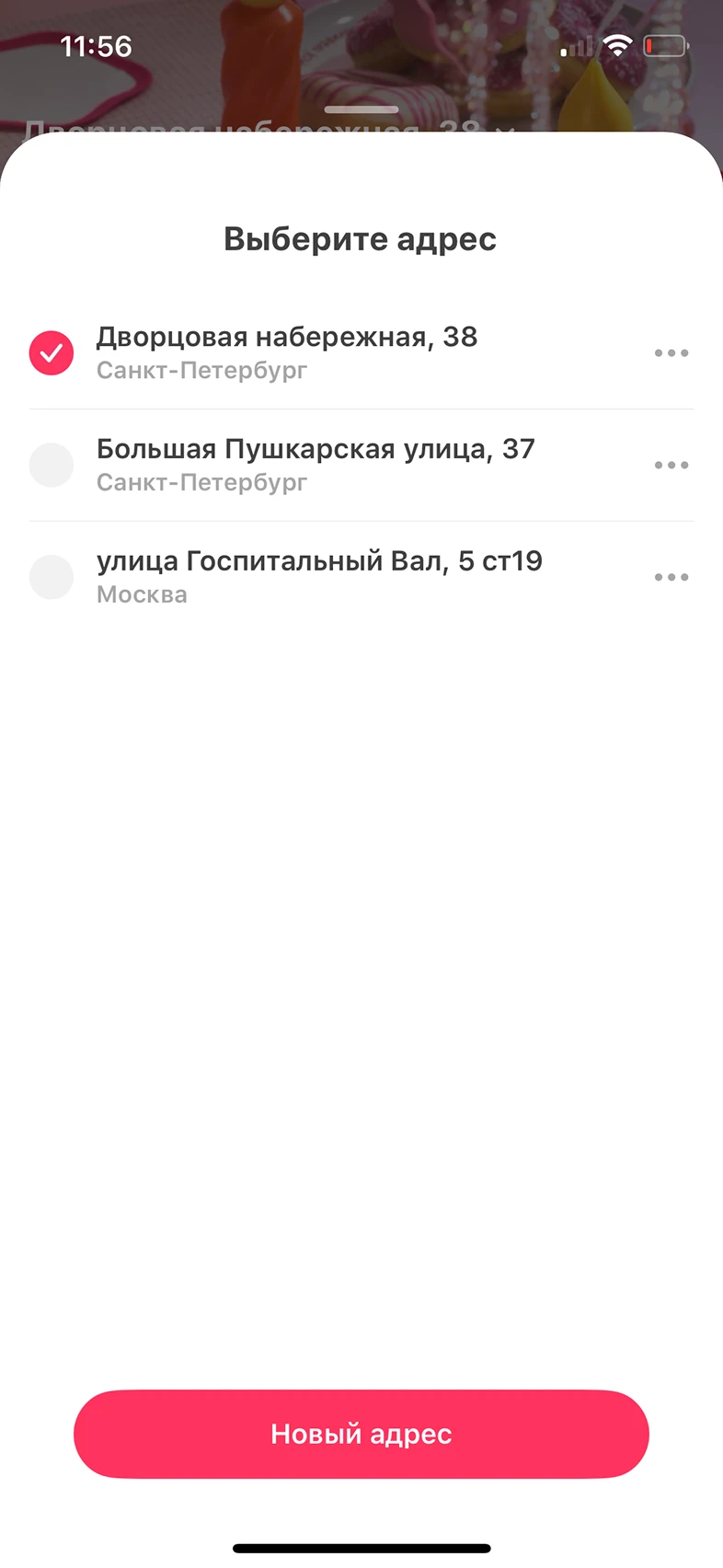
Task: Open options for Дворцовая набережная, 38
Action: (x=671, y=353)
